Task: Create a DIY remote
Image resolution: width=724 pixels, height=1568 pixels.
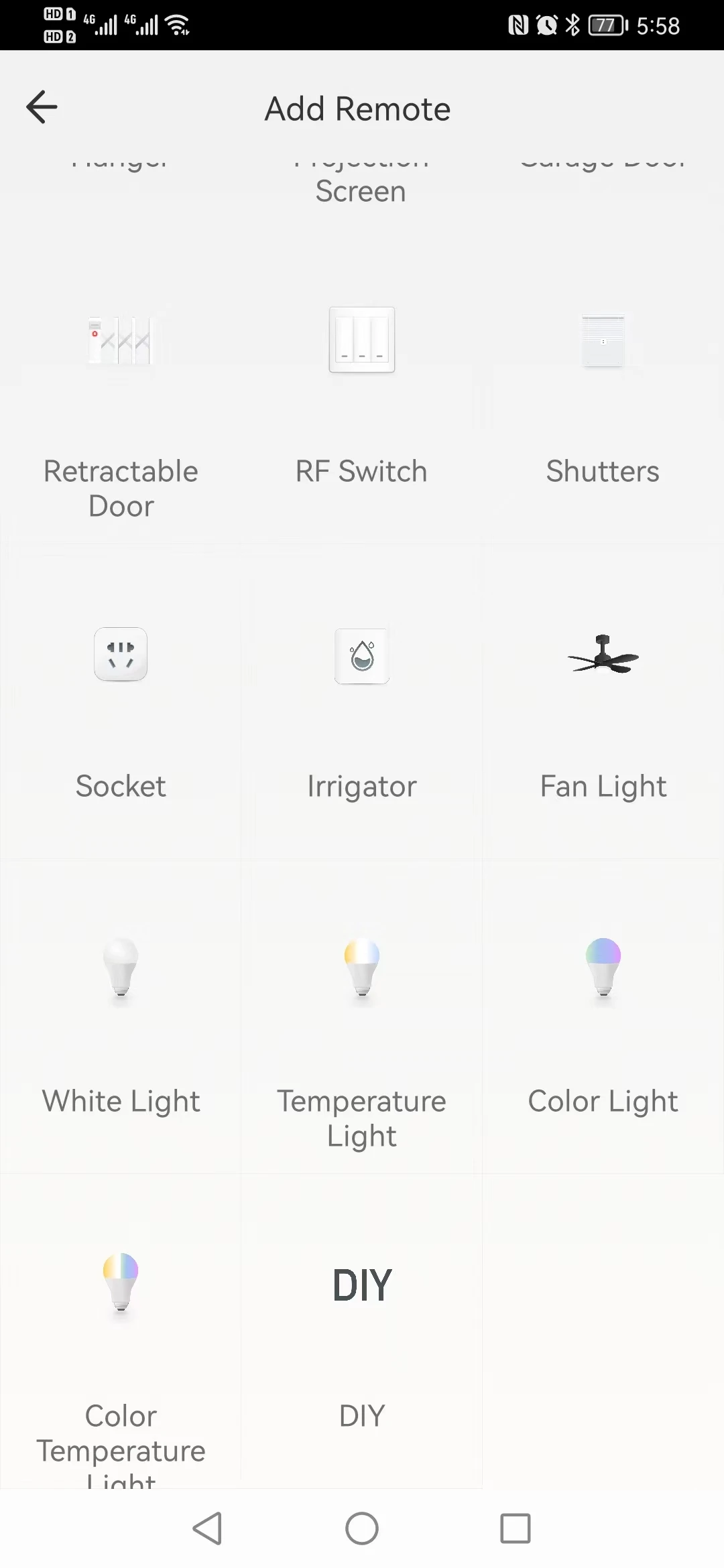Action: 362,1333
